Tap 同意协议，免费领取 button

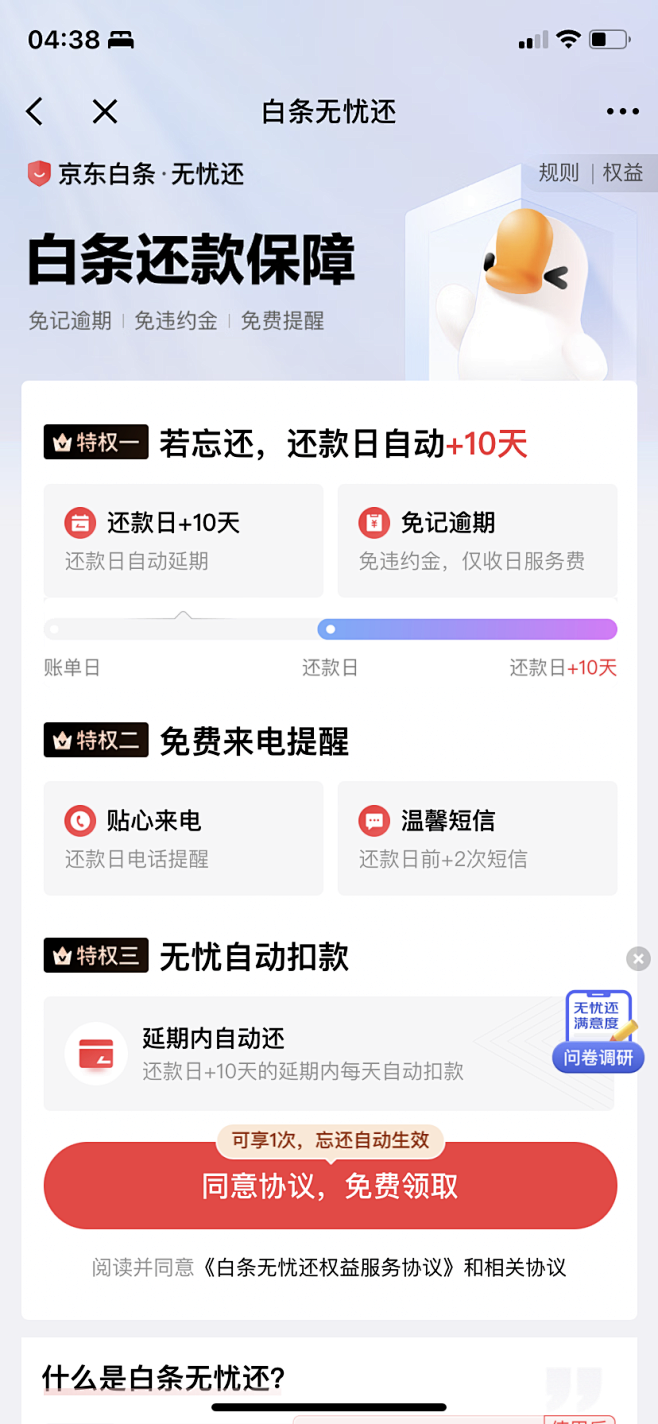click(330, 1186)
